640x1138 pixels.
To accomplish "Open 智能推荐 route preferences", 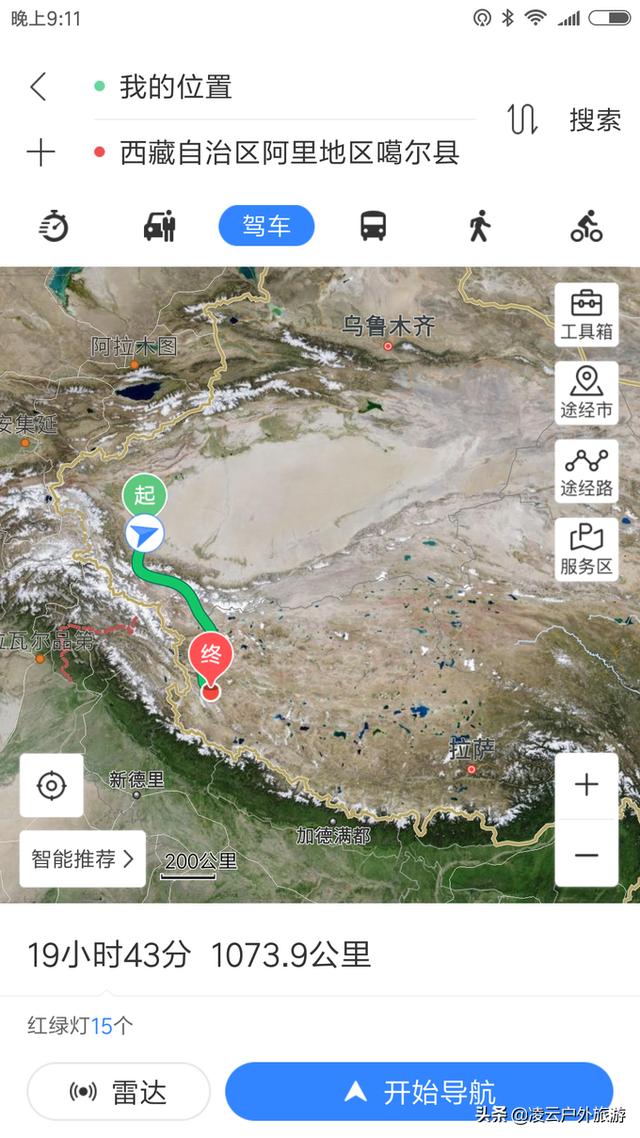I will click(x=82, y=859).
